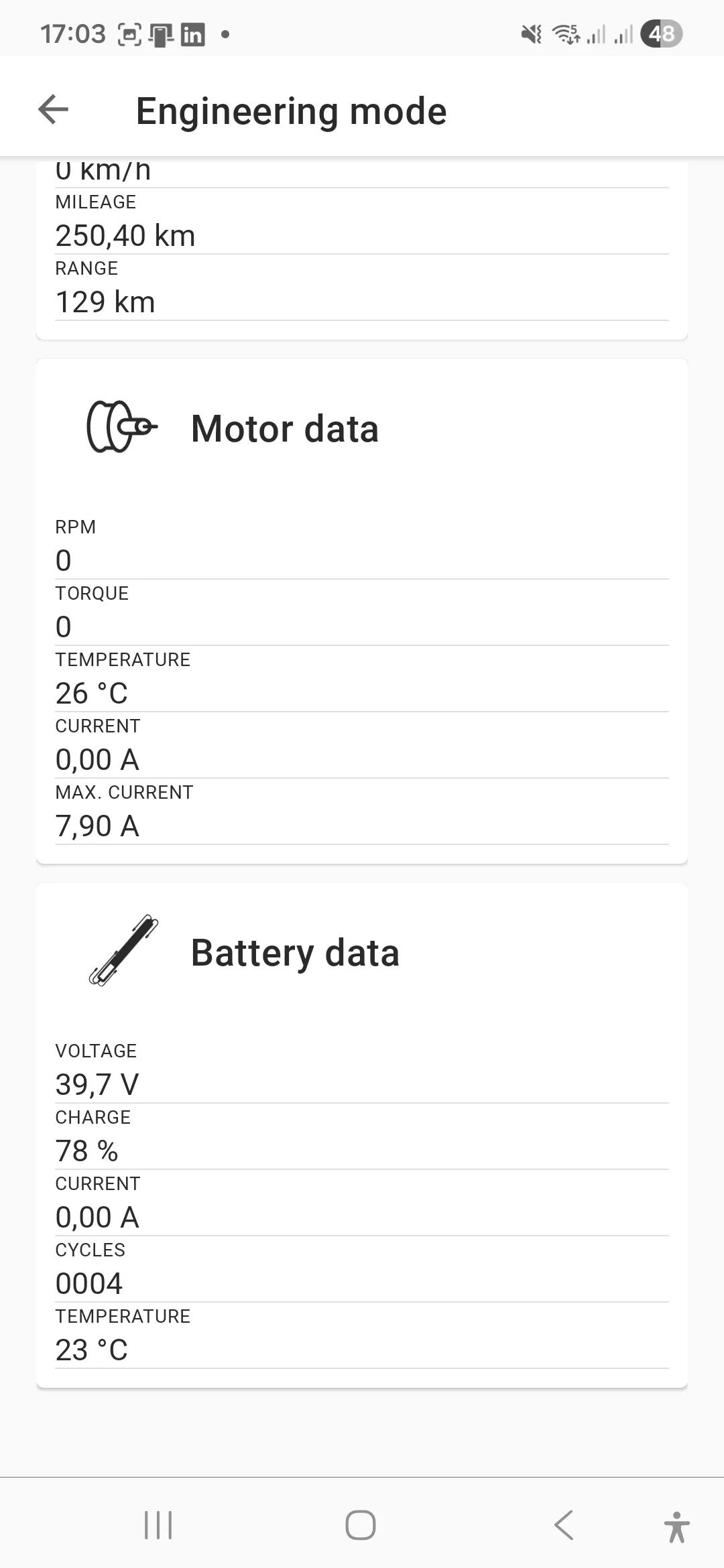
Task: Tap the system home button
Action: [x=361, y=1525]
